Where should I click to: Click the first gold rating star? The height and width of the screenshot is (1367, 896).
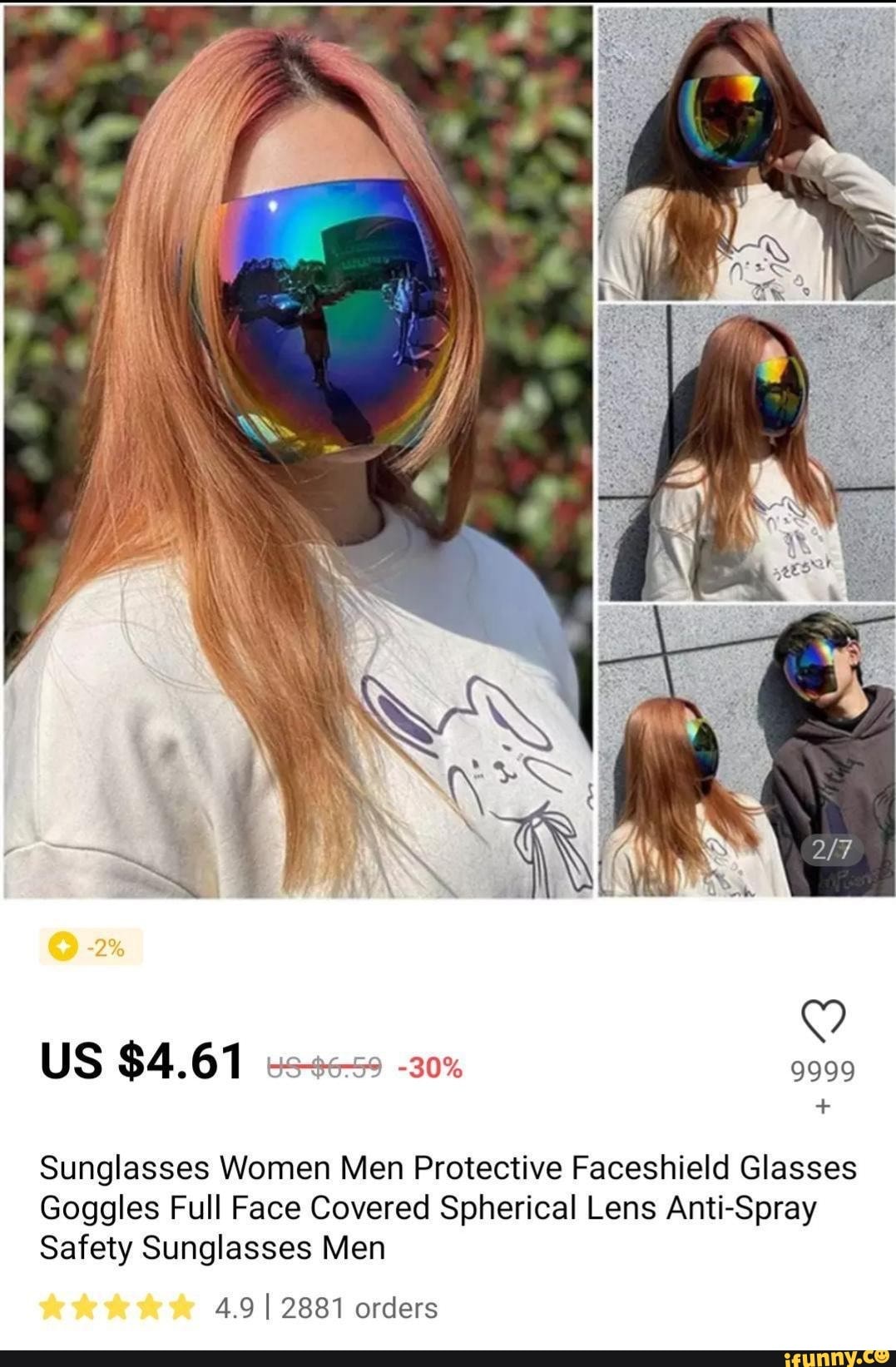click(52, 1307)
